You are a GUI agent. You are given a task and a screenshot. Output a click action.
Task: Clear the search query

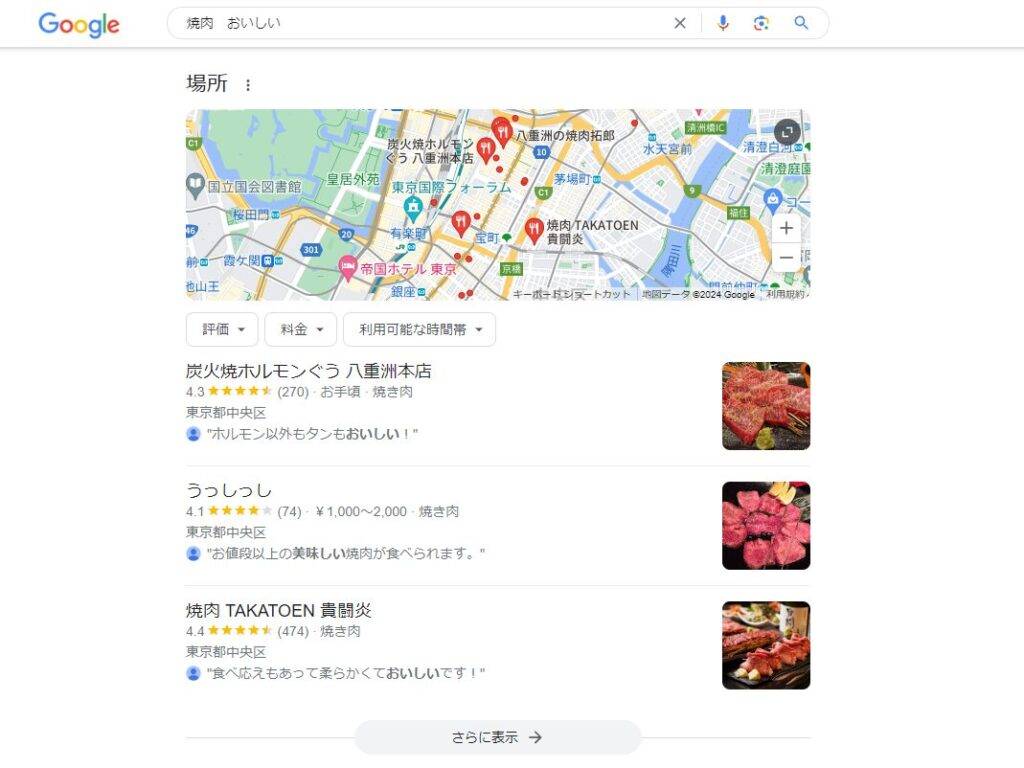[x=680, y=23]
